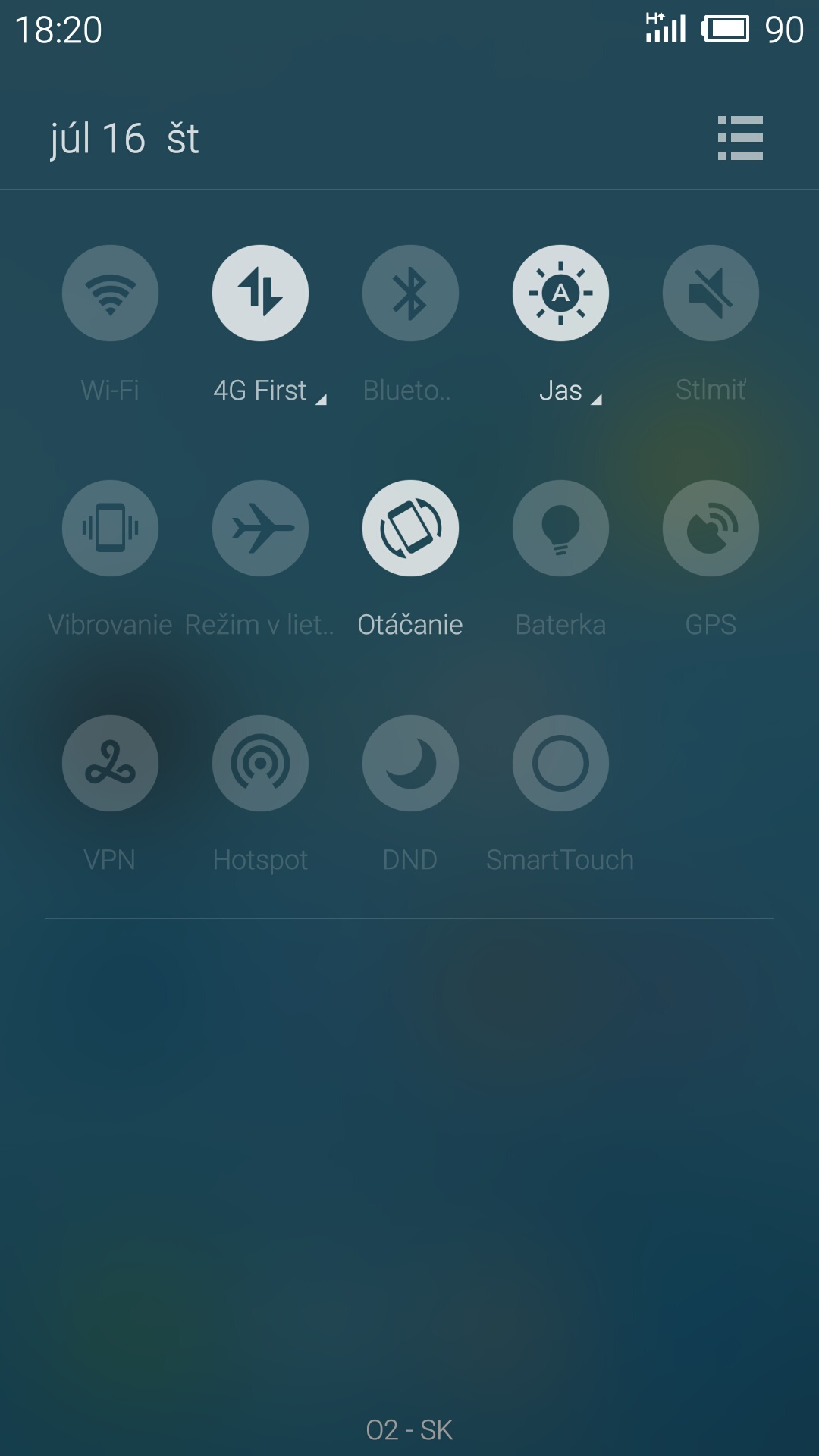This screenshot has height=1456, width=819.
Task: Toggle the VPN connection
Action: (110, 763)
